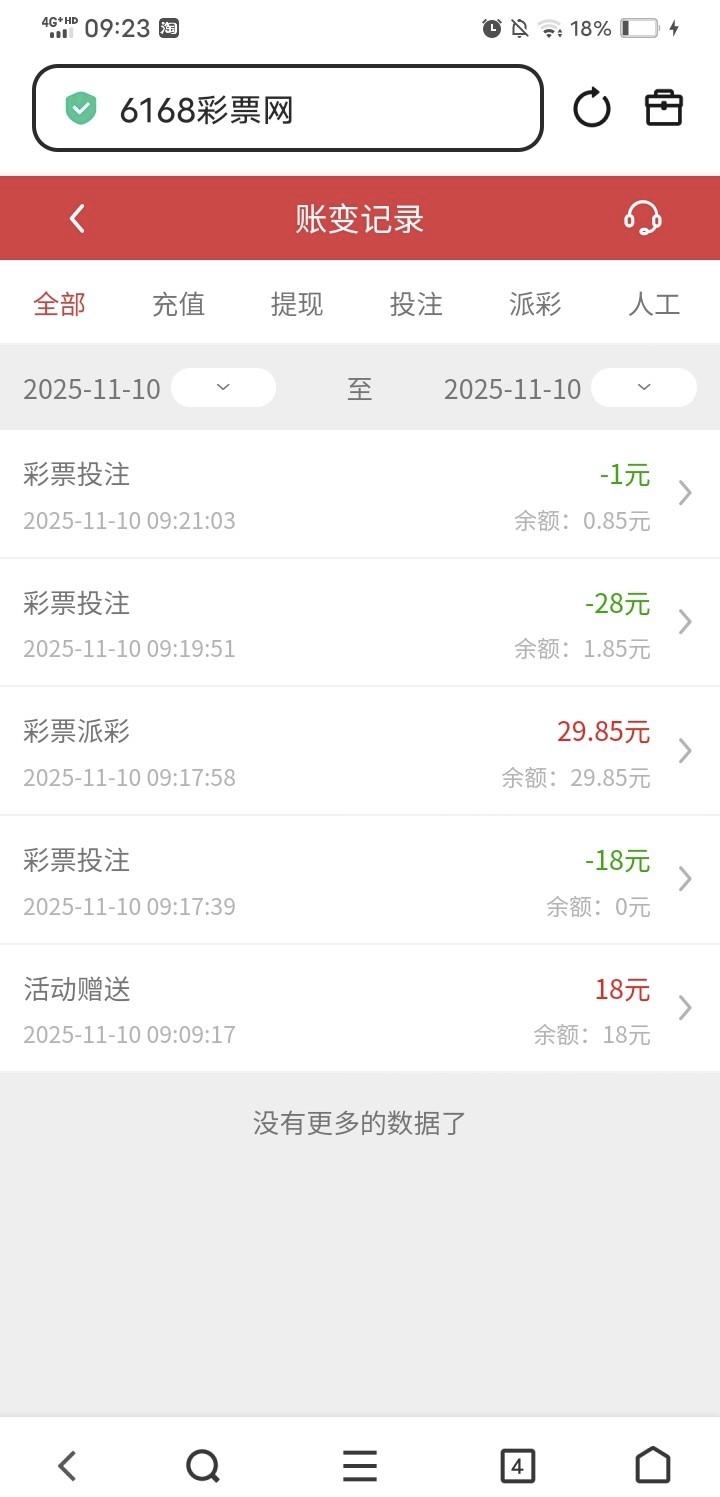
Task: Switch to the 充值 tab
Action: [x=179, y=304]
